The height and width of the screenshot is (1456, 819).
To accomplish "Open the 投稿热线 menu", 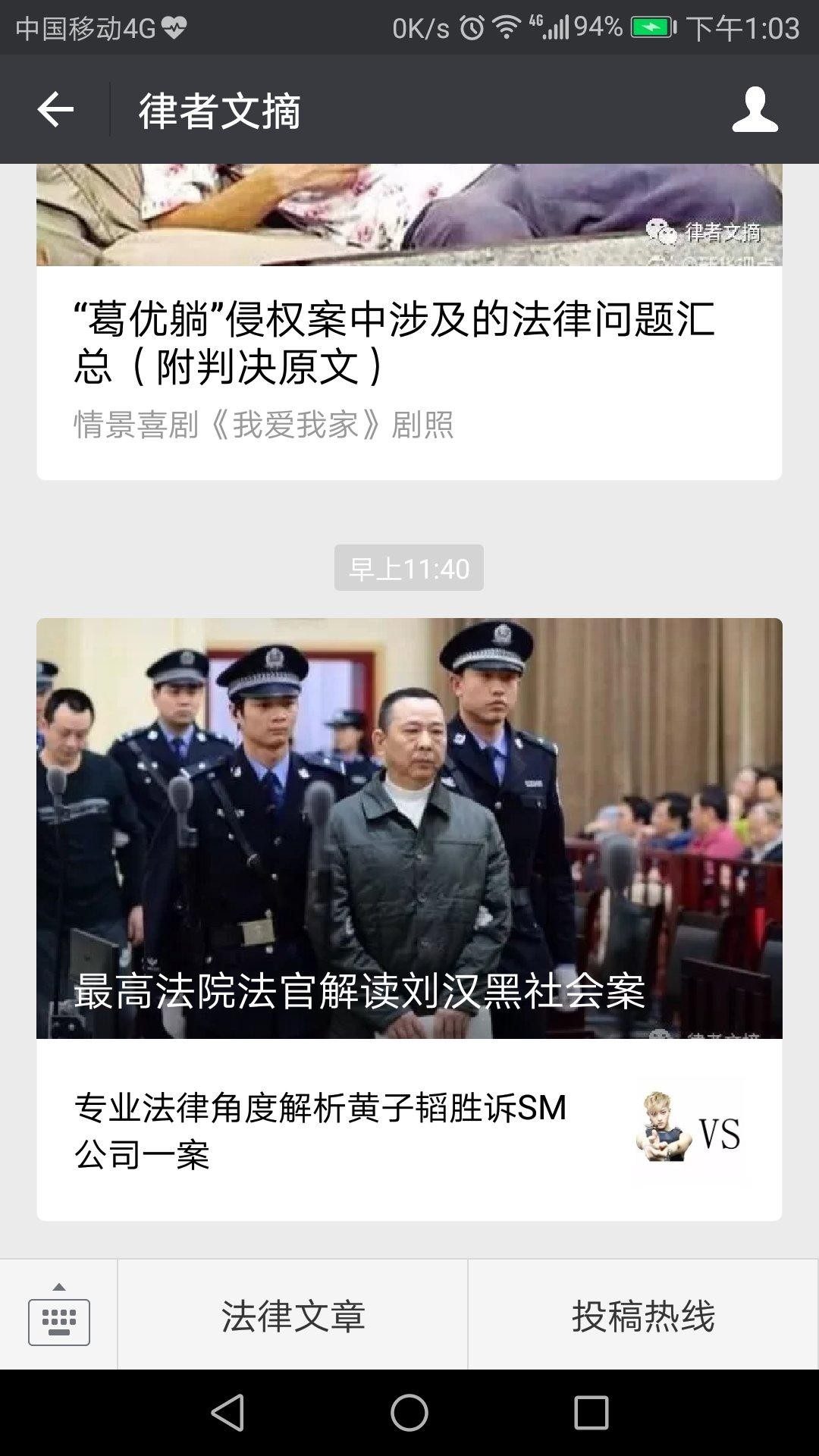I will pos(643,1316).
